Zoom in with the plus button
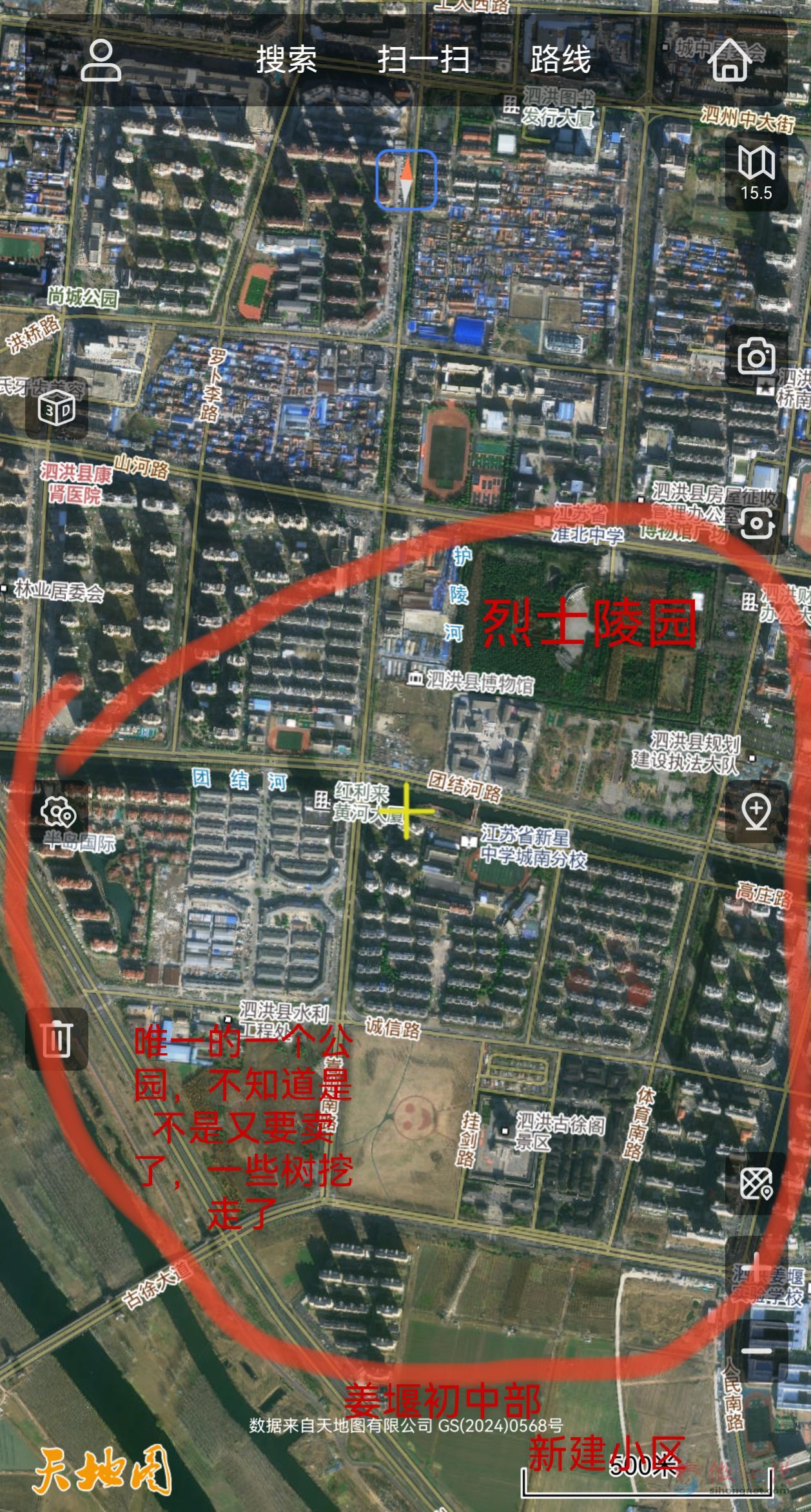 (757, 1267)
